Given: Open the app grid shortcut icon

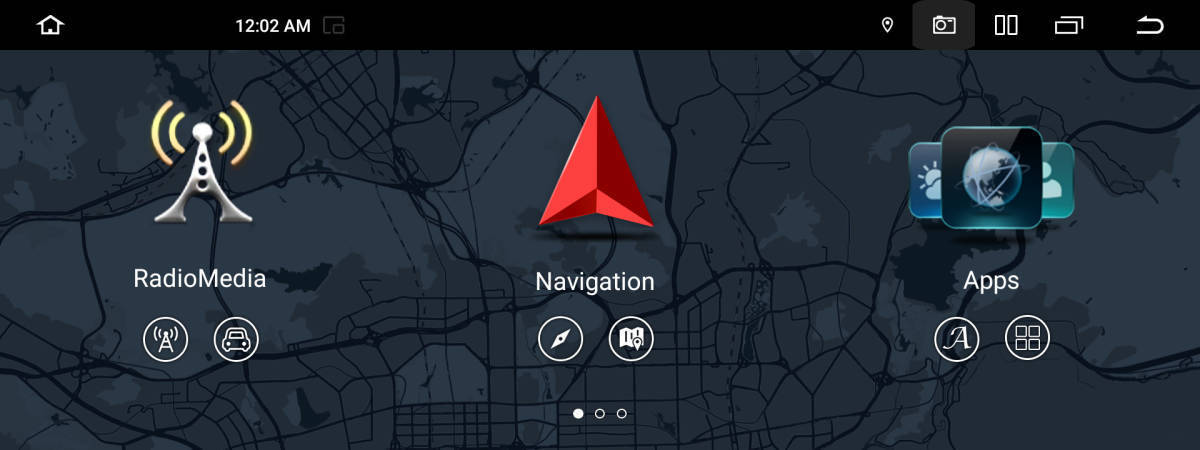Looking at the screenshot, I should coord(1027,340).
